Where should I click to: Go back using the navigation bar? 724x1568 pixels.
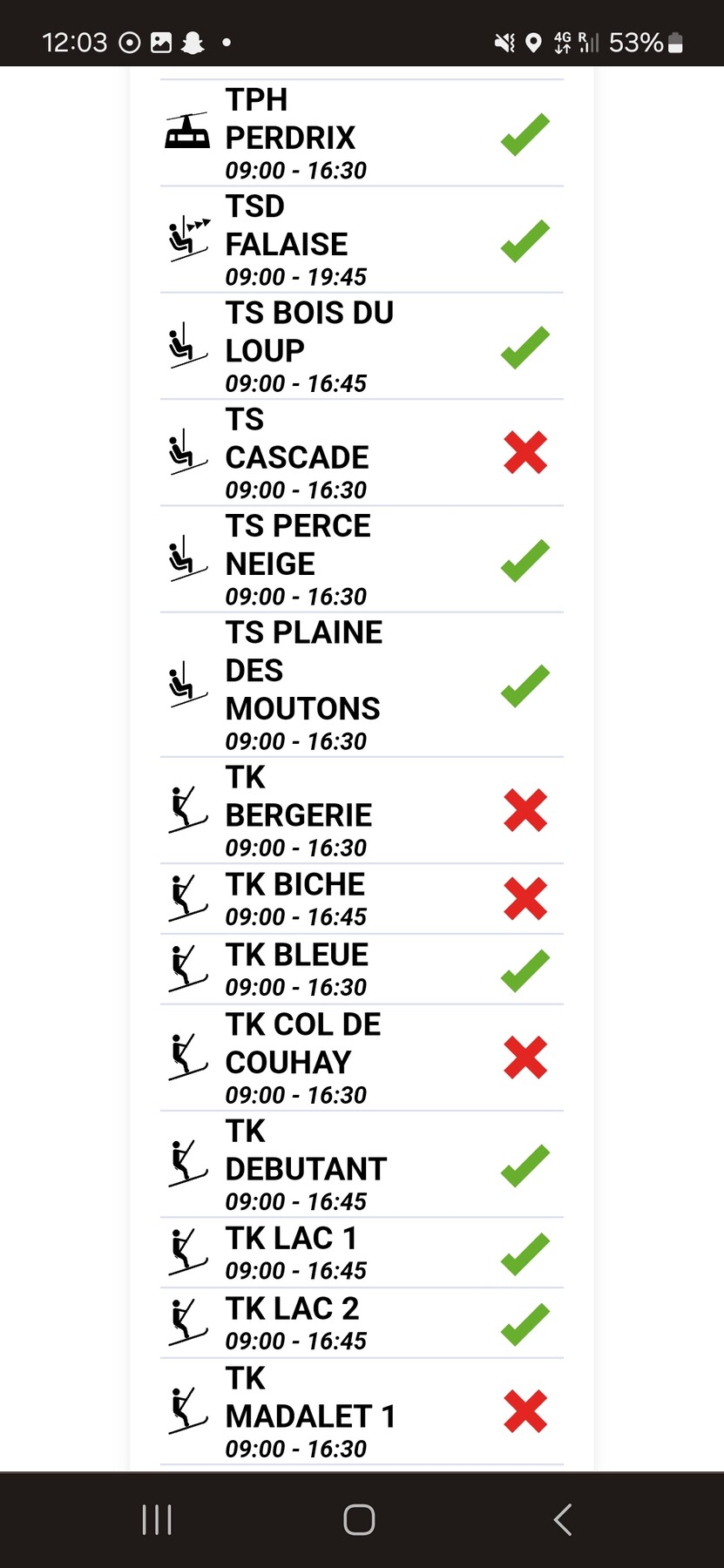click(563, 1520)
